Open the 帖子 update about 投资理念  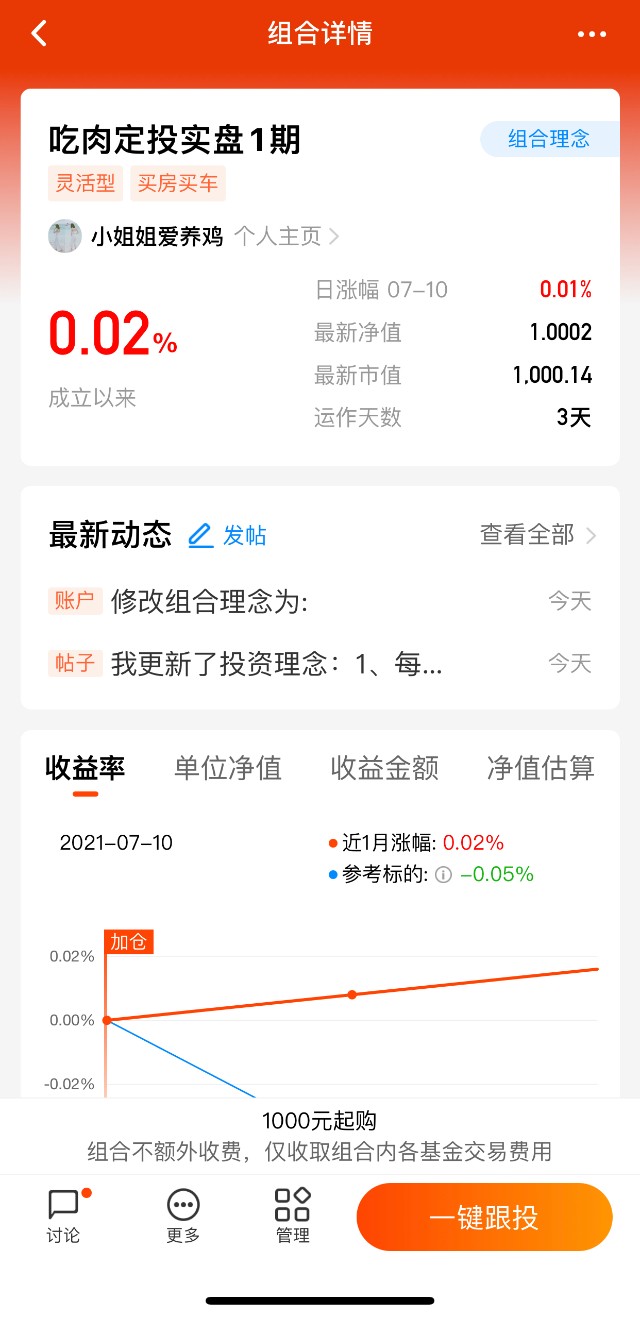320,663
